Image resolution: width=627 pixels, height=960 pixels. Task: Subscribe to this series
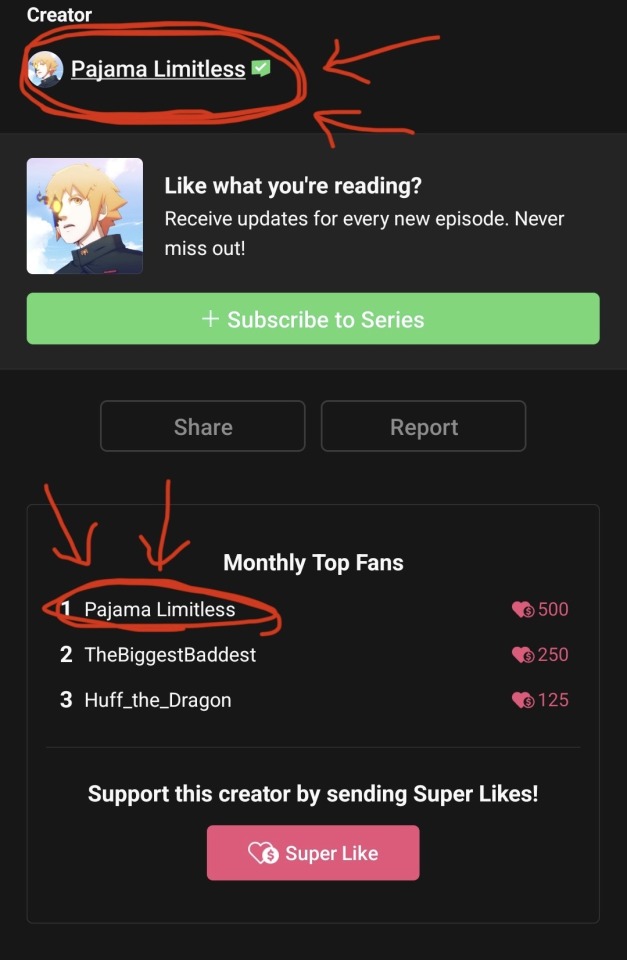point(313,319)
